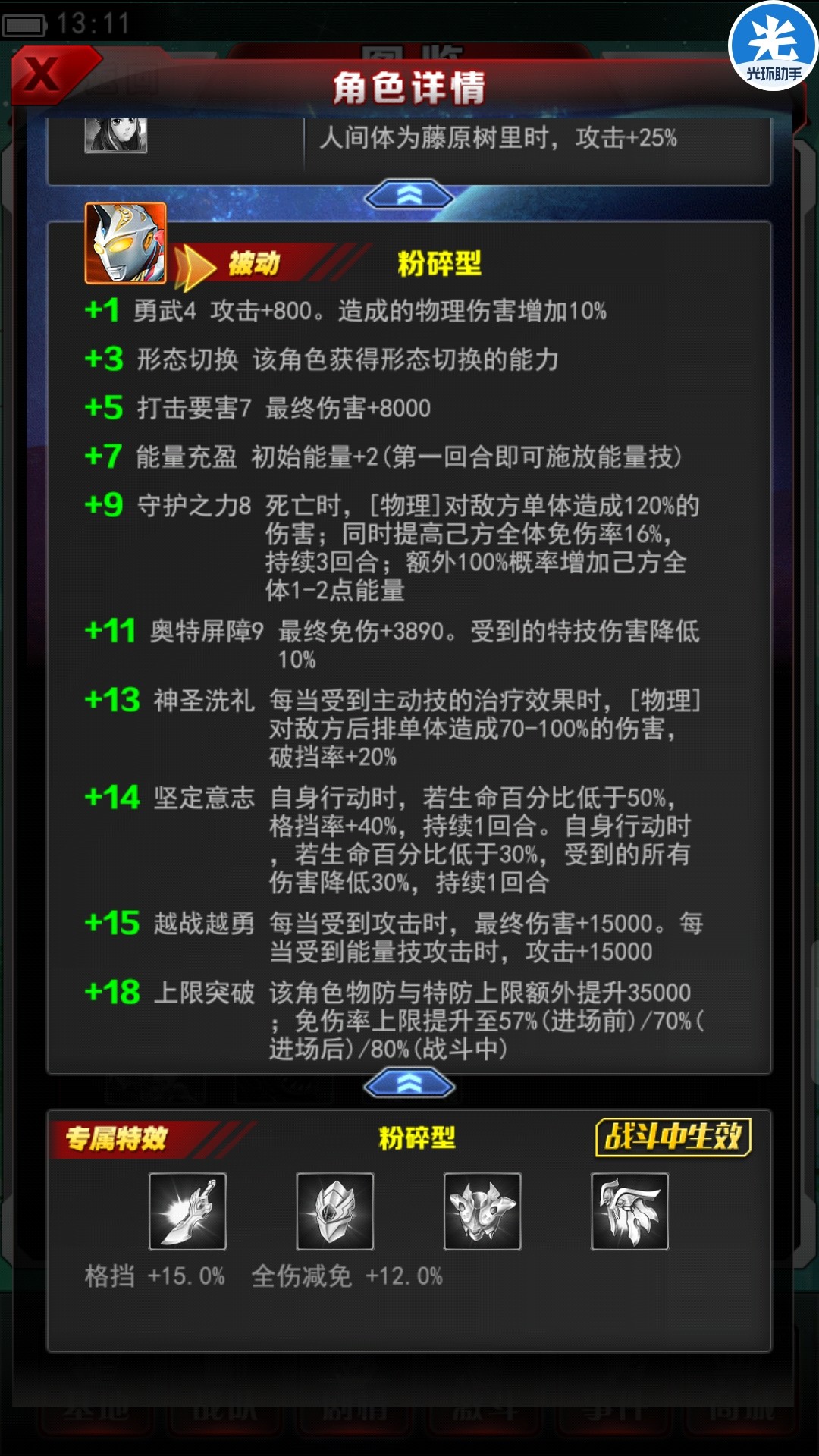The image size is (819, 1456).
Task: Select the chest armor exclusive effect icon
Action: click(482, 1211)
